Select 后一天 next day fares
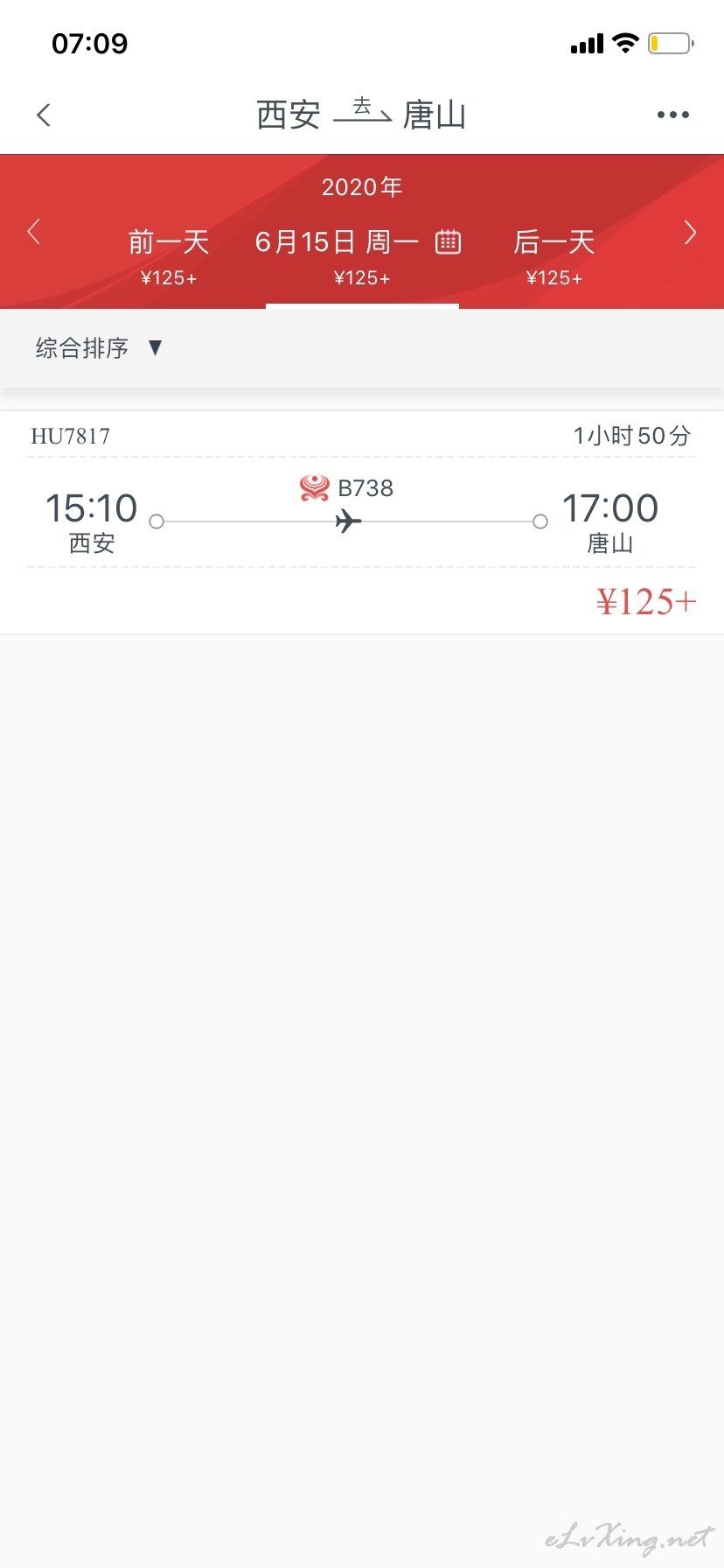Screen dimensions: 724x1568 click(554, 257)
